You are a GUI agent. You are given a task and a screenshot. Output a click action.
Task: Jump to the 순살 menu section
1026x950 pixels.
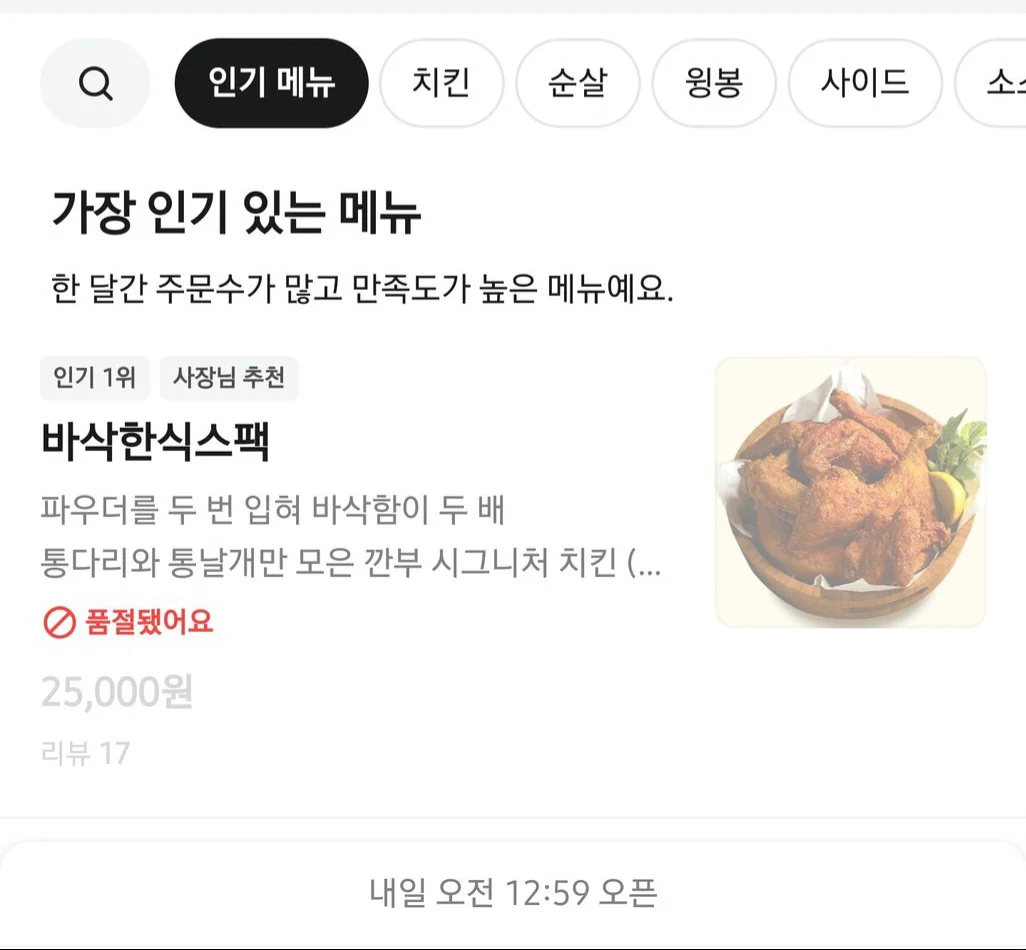coord(577,84)
